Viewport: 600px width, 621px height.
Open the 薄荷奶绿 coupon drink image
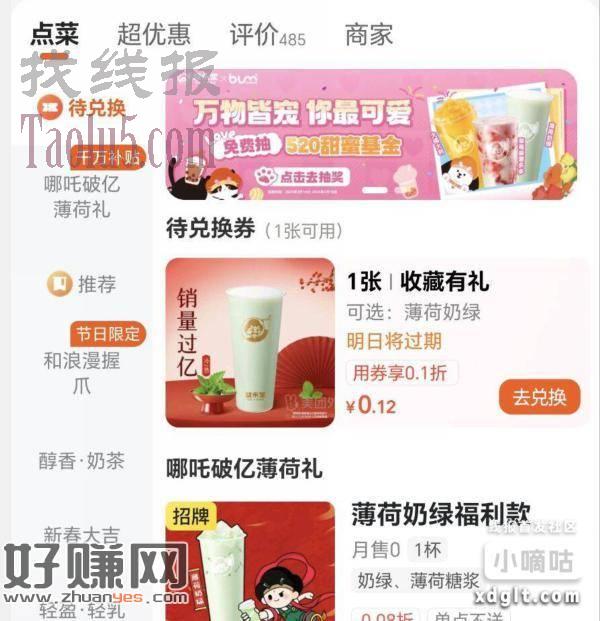pos(250,343)
